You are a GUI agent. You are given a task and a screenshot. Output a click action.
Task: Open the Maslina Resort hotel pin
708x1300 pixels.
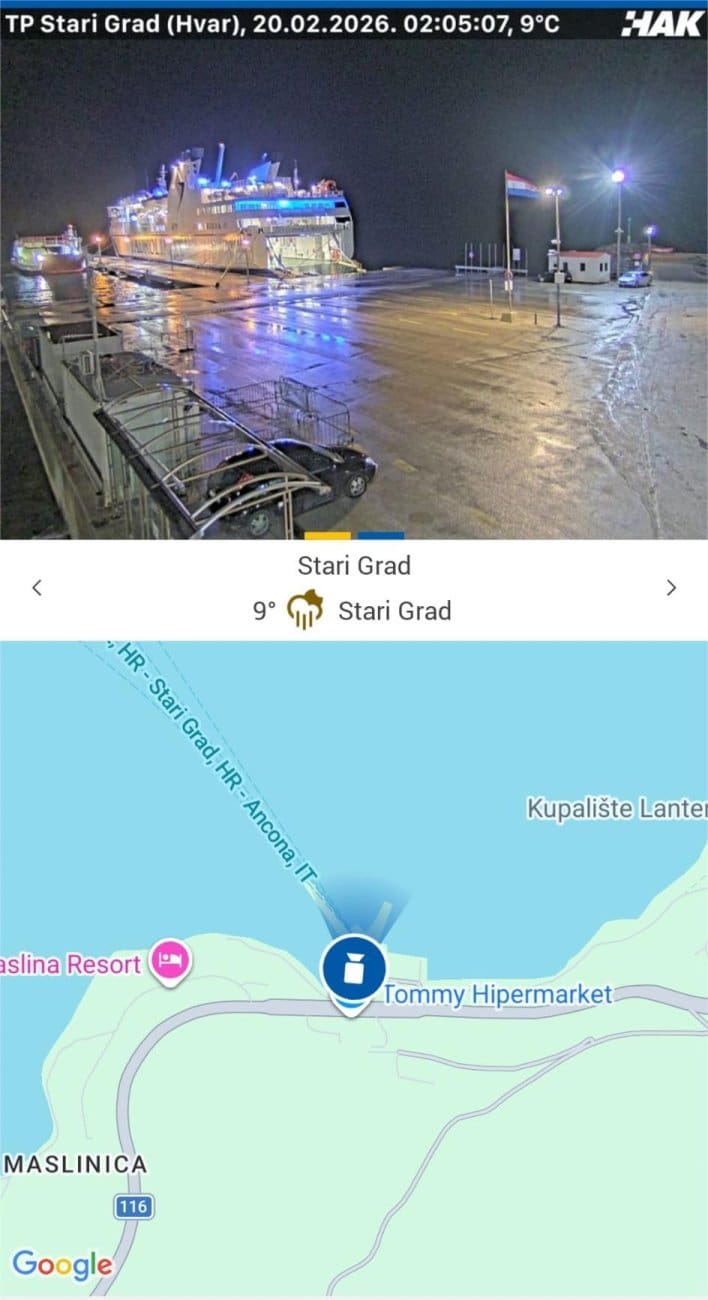171,962
